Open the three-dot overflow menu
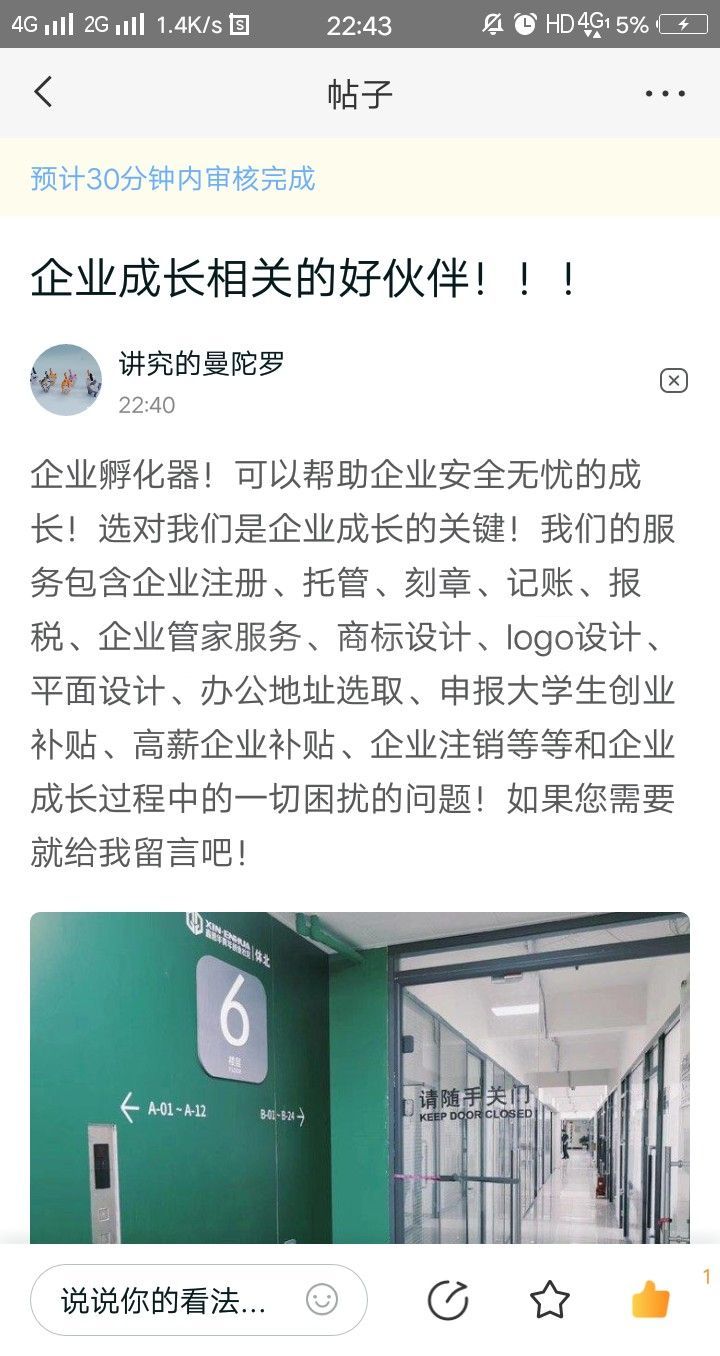 665,94
